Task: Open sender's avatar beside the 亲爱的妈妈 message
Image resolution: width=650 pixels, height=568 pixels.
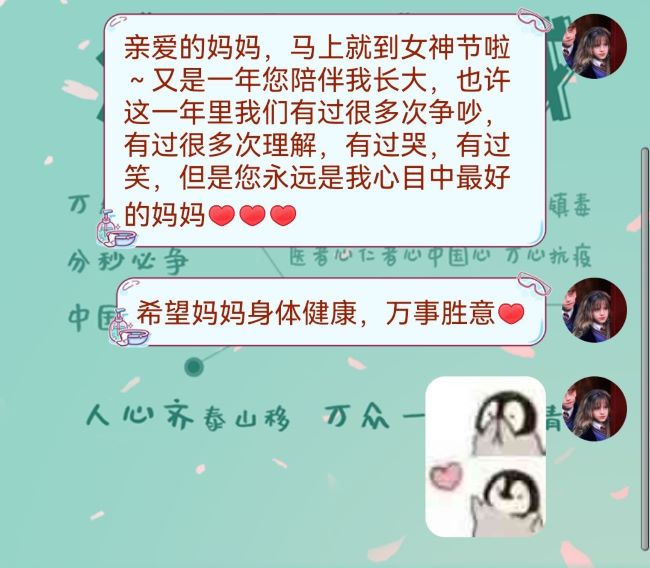Action: (x=595, y=47)
